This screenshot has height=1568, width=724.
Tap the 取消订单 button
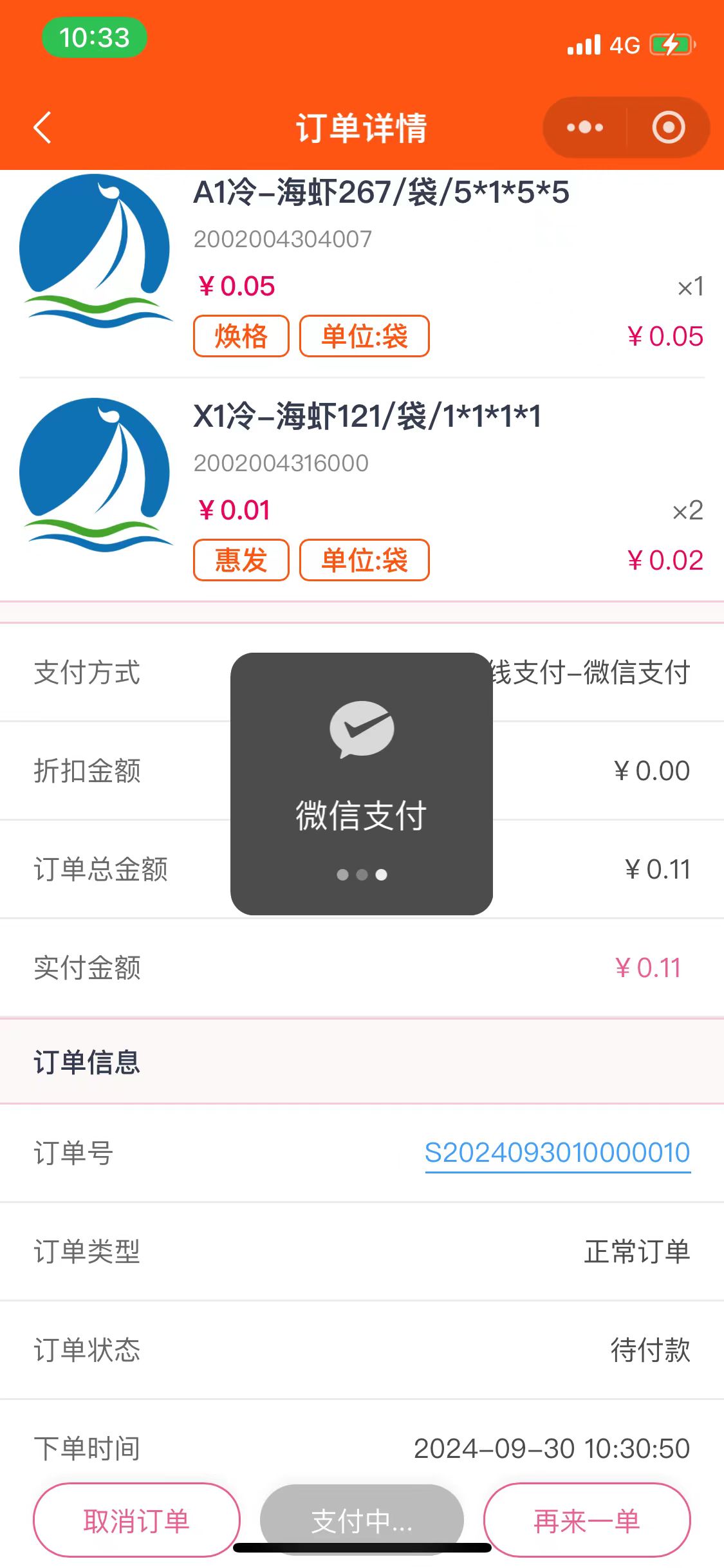pyautogui.click(x=136, y=1520)
